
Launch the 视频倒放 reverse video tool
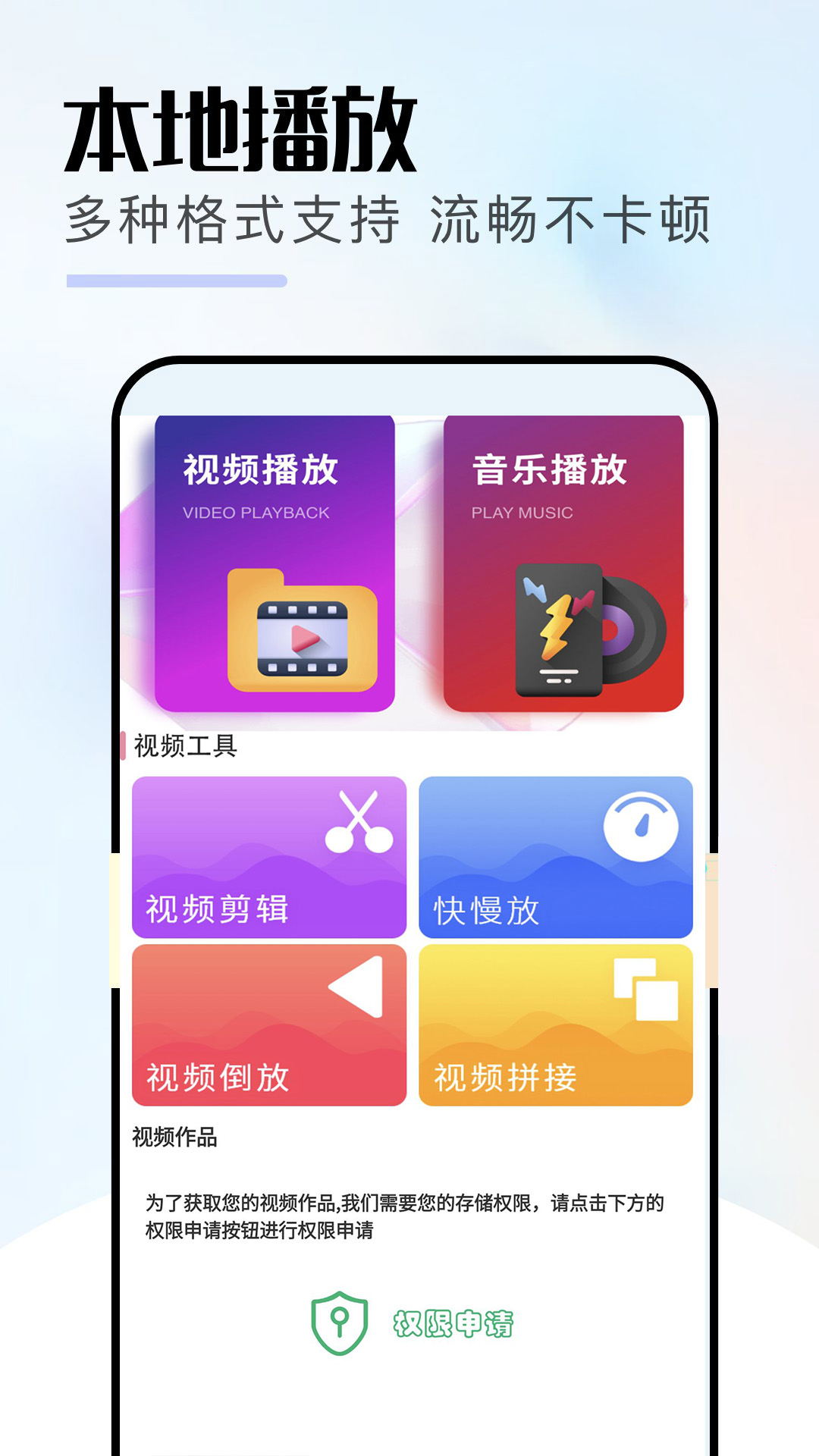(269, 1028)
